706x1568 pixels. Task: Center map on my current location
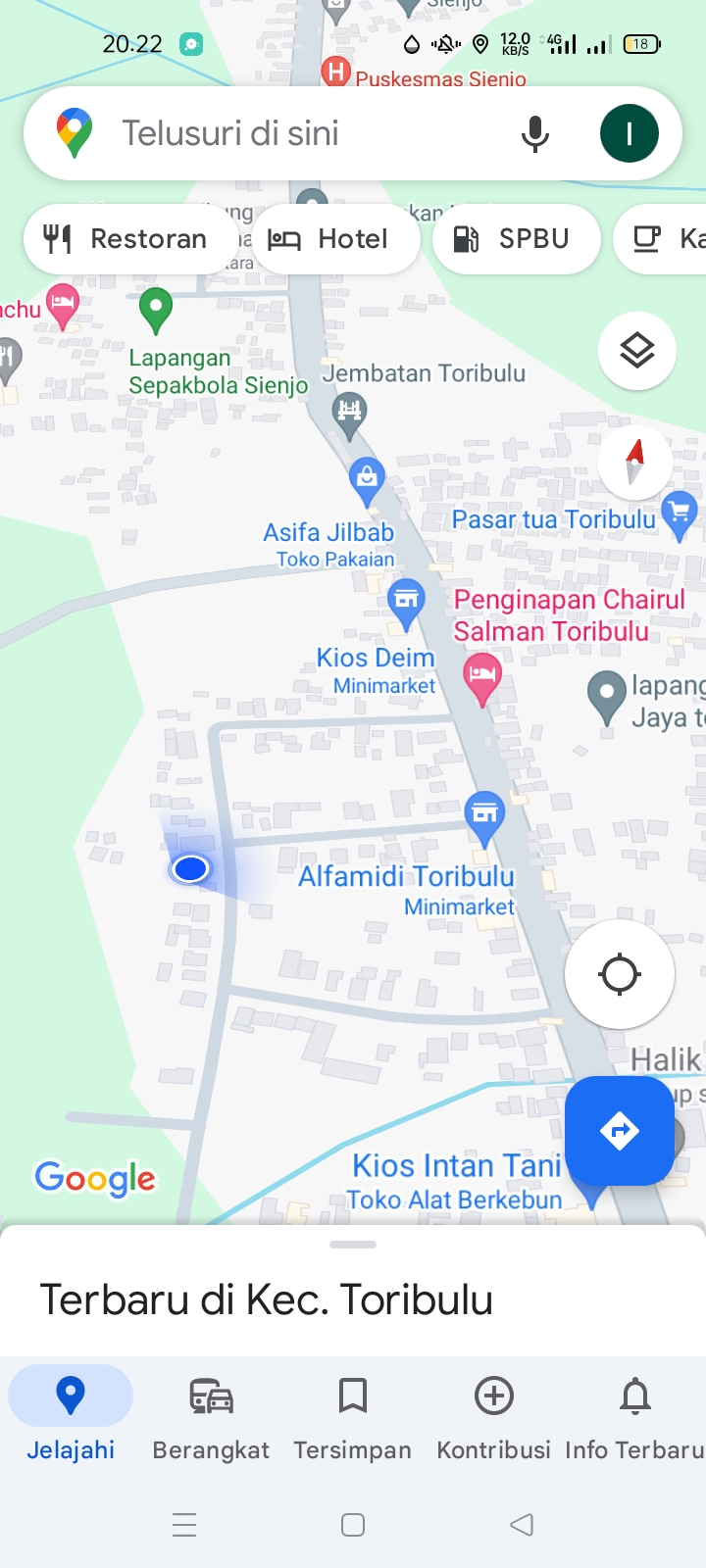pos(620,974)
